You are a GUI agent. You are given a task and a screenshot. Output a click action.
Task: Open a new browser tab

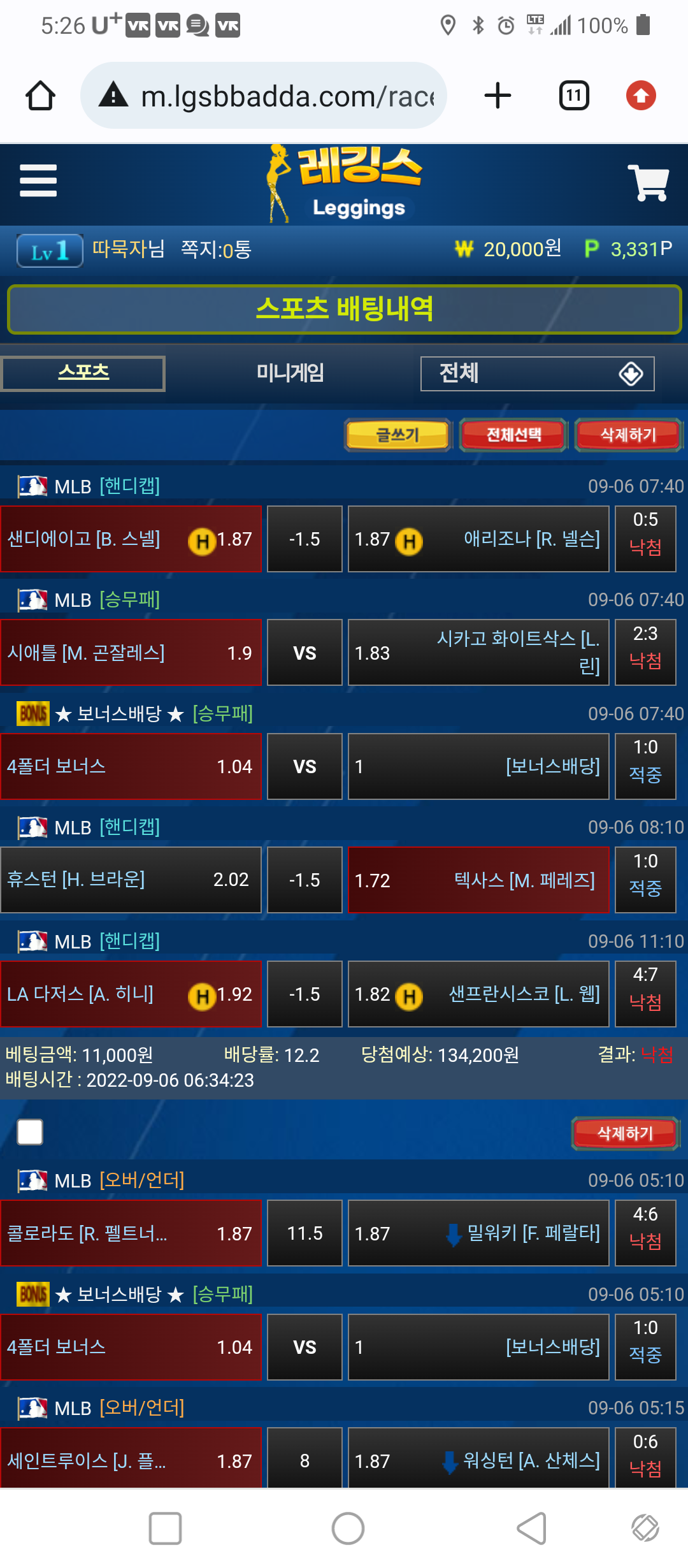[498, 96]
